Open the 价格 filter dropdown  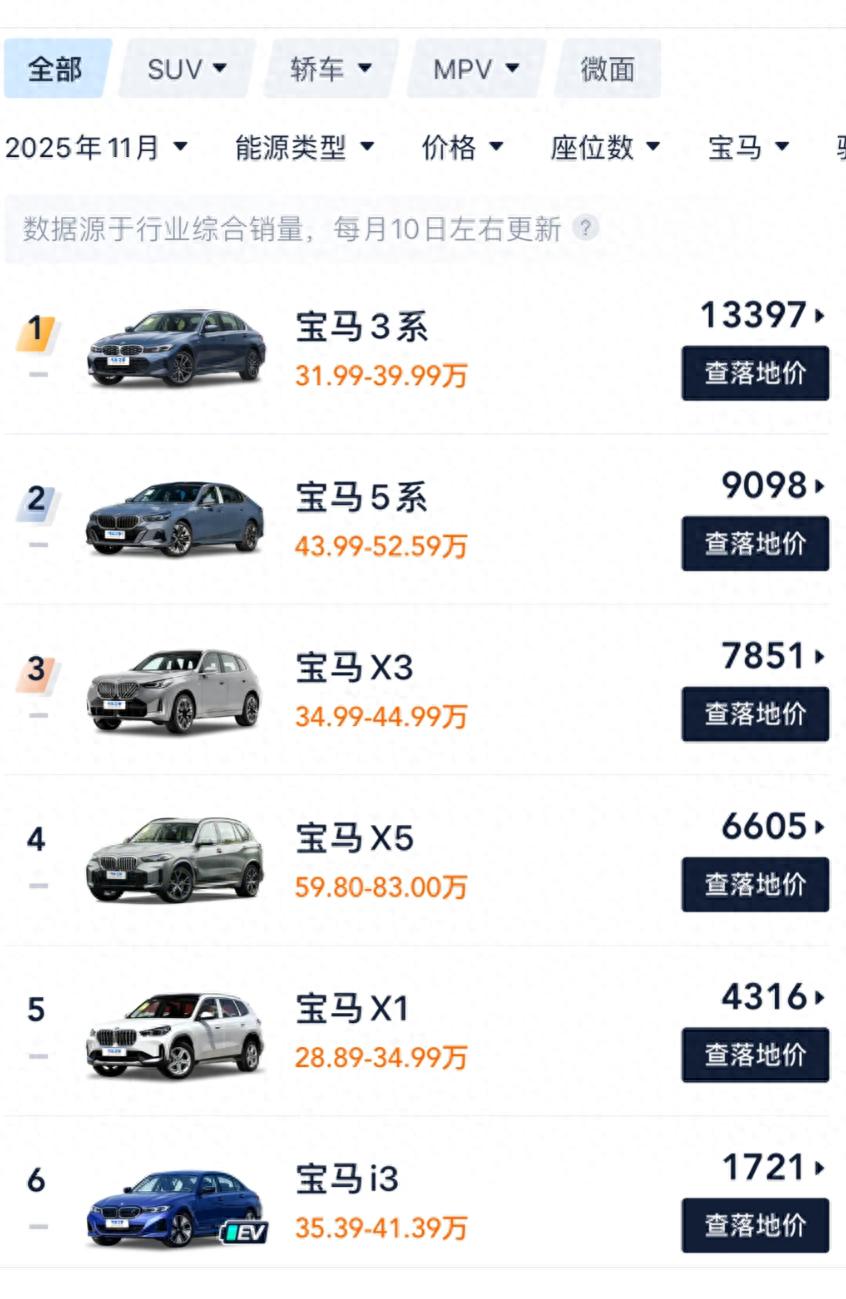pyautogui.click(x=462, y=148)
